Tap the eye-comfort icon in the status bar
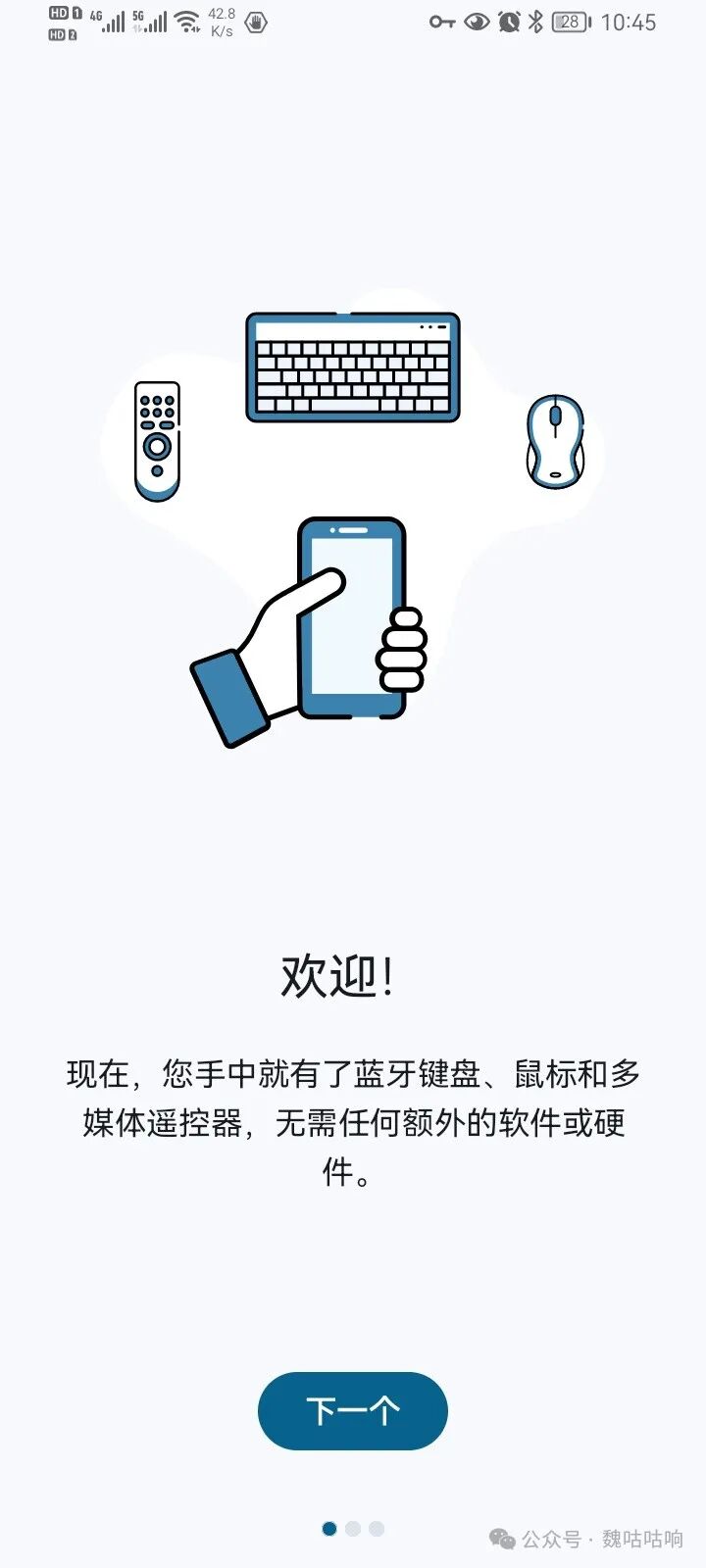 click(476, 22)
